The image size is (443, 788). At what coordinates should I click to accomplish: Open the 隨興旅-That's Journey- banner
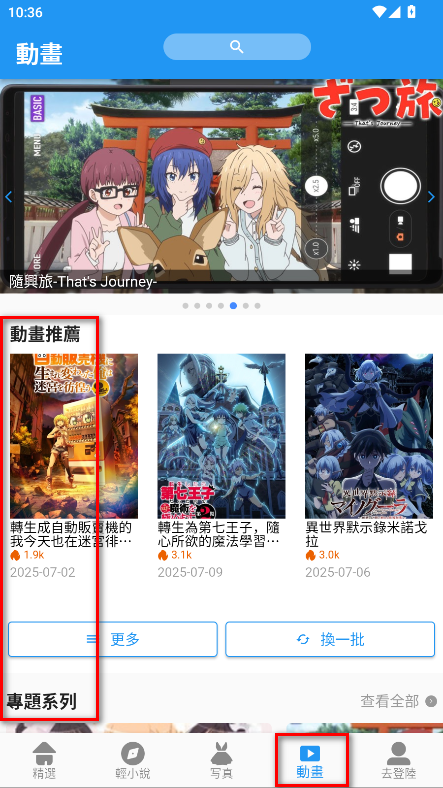(222, 186)
